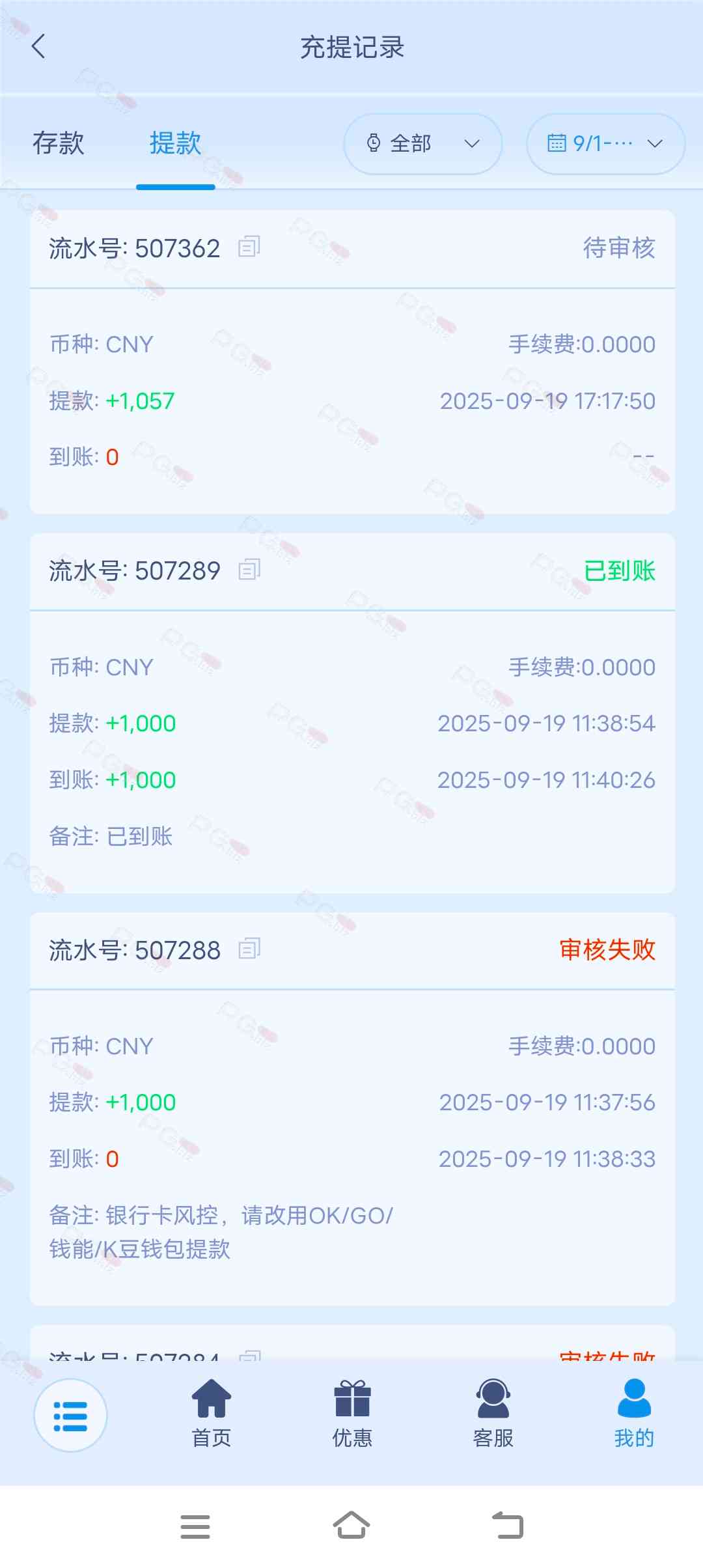Switch to the 我的 tab
Screen dimensions: 703x1568
pos(634,1413)
